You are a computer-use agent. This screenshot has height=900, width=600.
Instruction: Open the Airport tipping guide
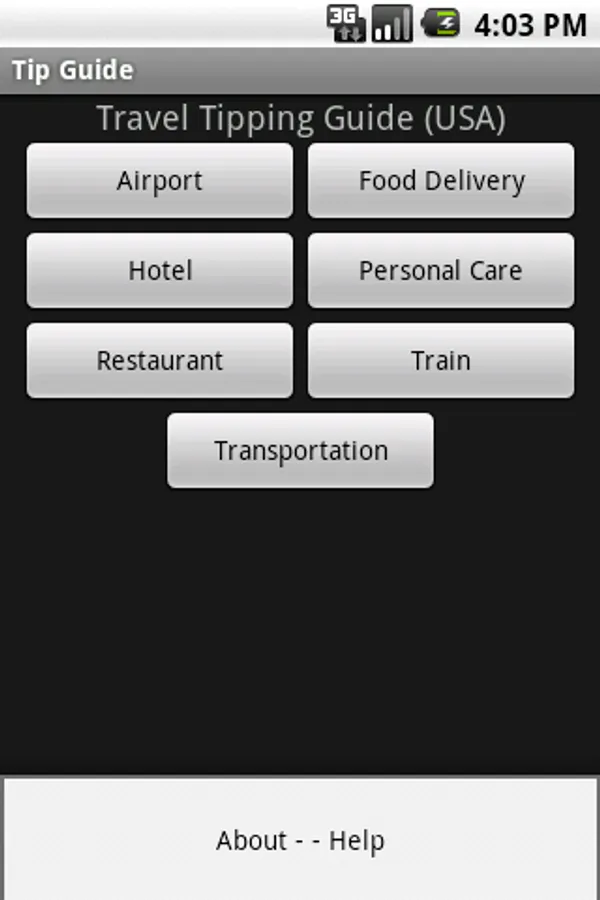[x=160, y=181]
